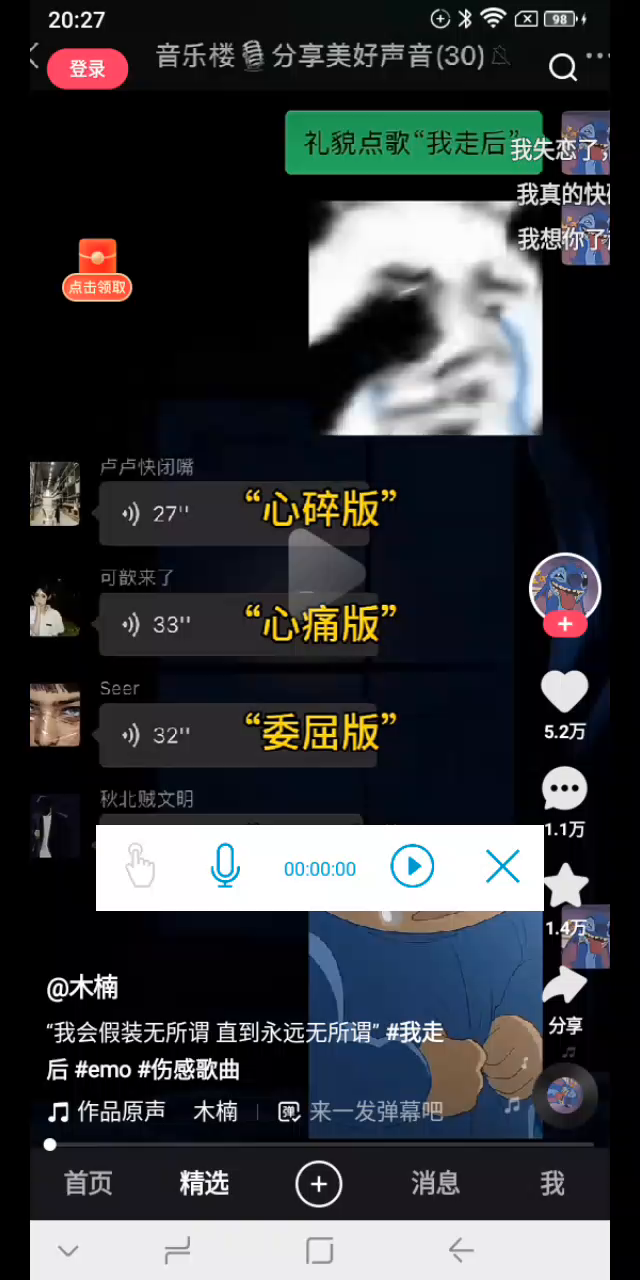The image size is (640, 1280).
Task: Close the recorder toolbar with the X
Action: click(x=502, y=866)
